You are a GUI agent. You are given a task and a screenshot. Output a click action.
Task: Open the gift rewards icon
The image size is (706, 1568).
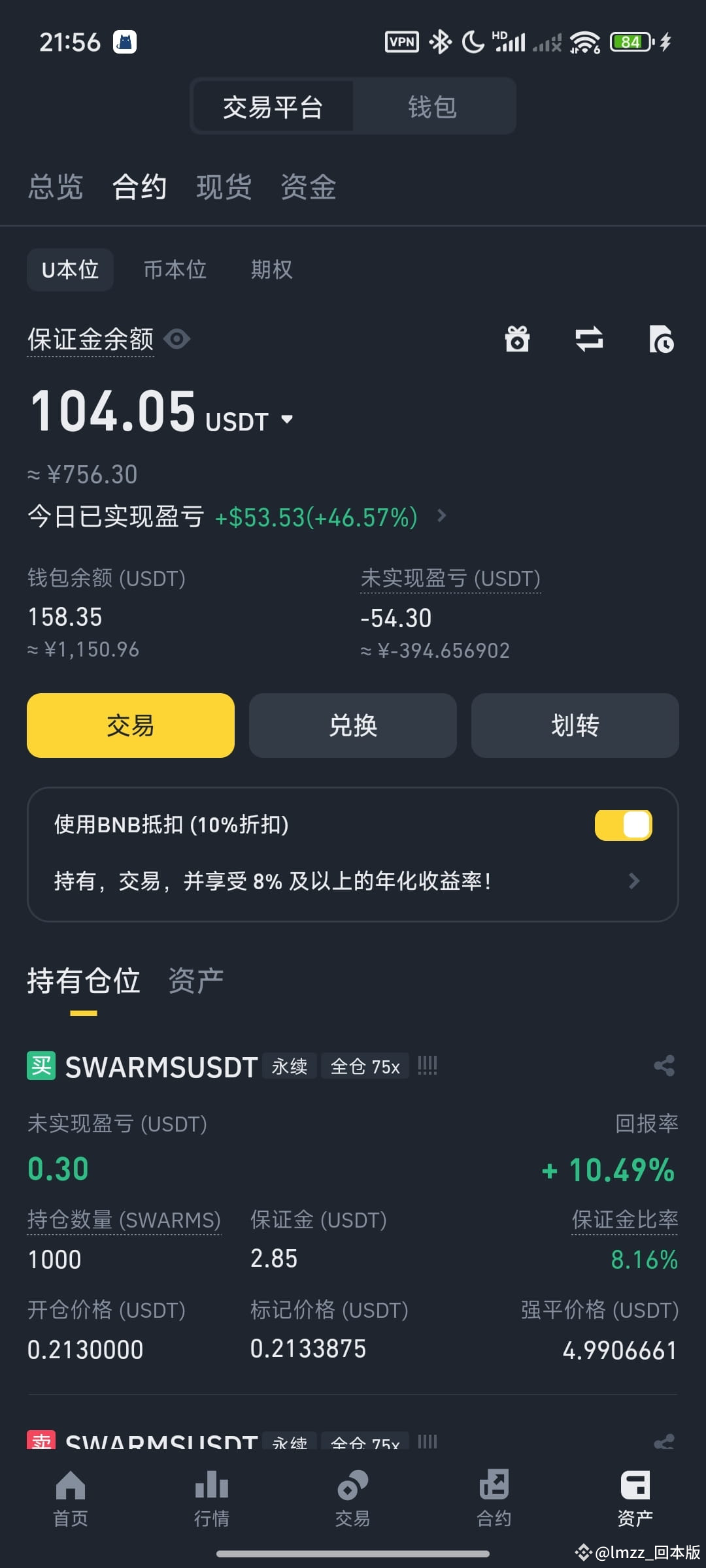pos(517,339)
